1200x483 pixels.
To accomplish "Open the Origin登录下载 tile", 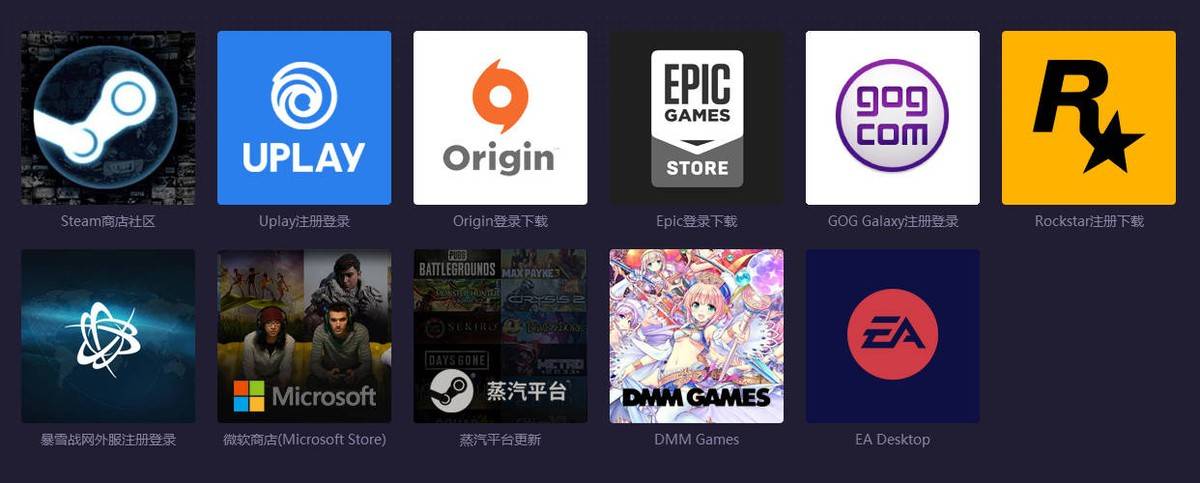I will (500, 118).
